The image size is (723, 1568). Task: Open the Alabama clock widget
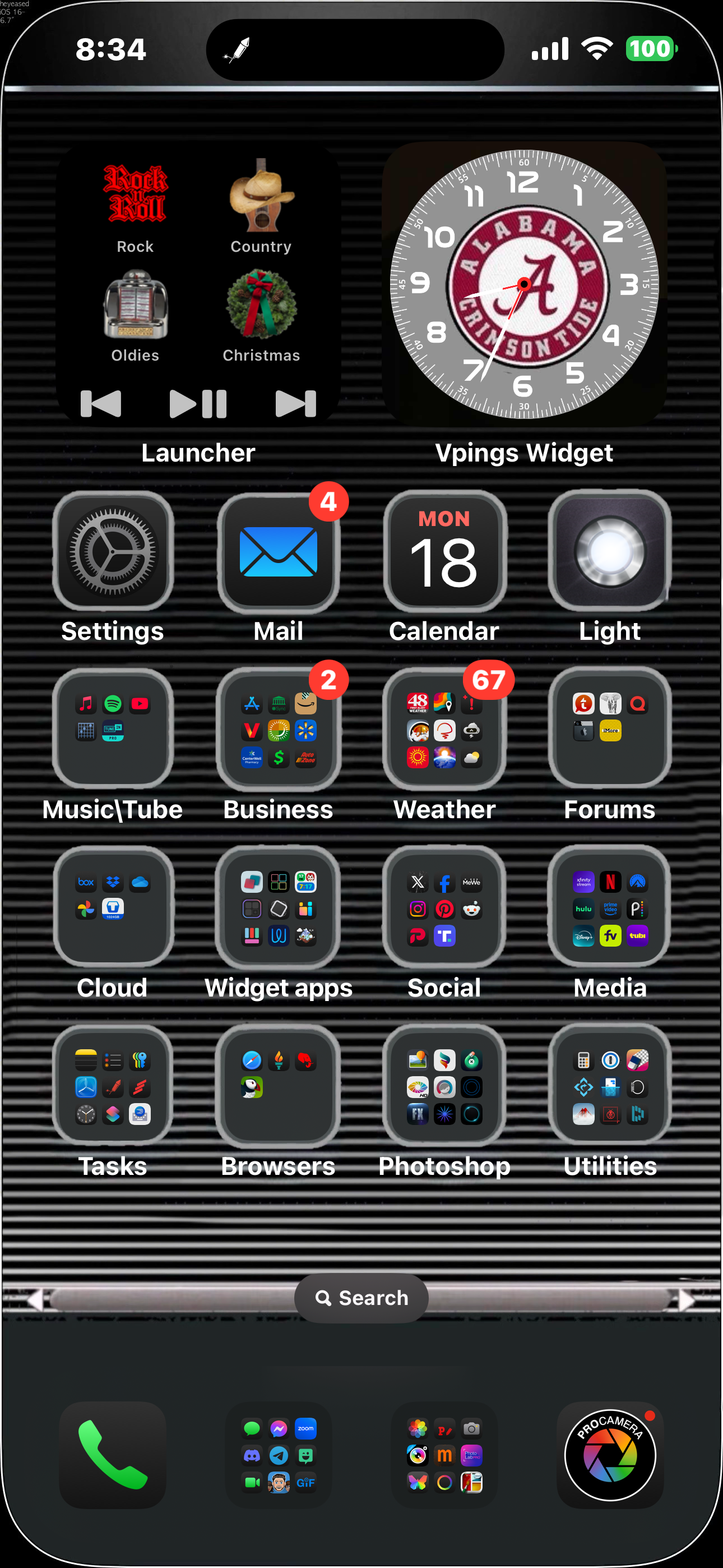(x=524, y=284)
